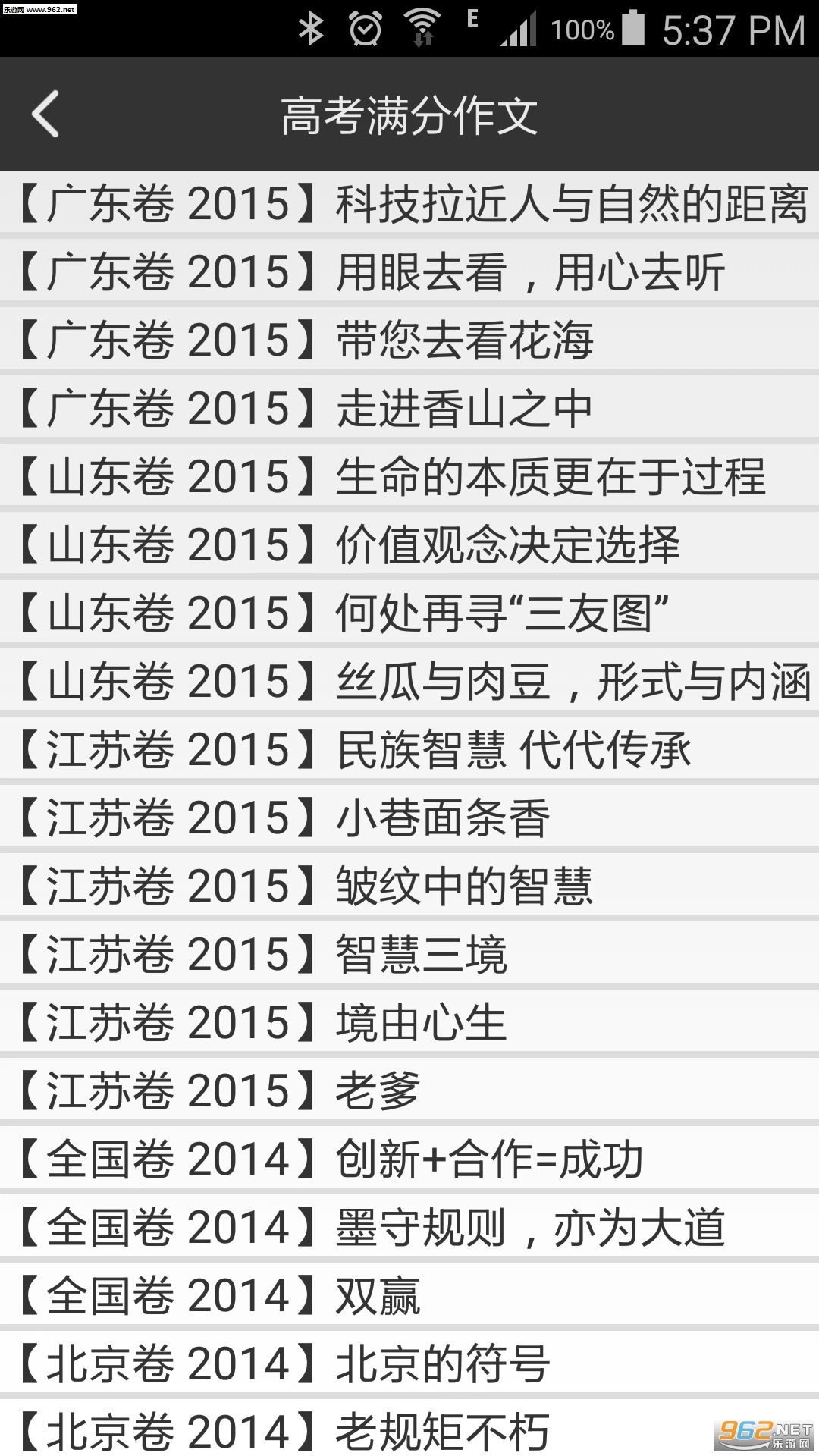This screenshot has width=819, height=1456.
Task: Select the 带您去看花海 essay entry
Action: [x=409, y=340]
